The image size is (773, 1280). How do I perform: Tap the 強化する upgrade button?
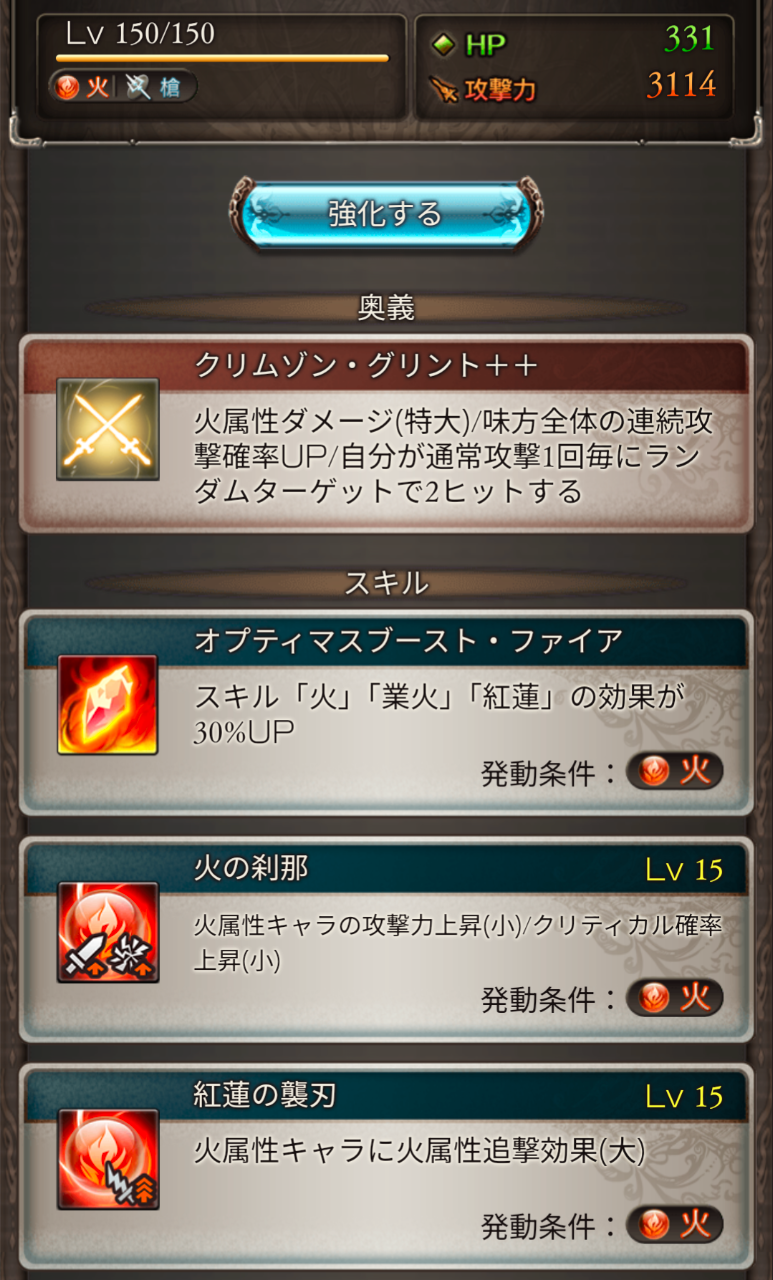pyautogui.click(x=385, y=214)
